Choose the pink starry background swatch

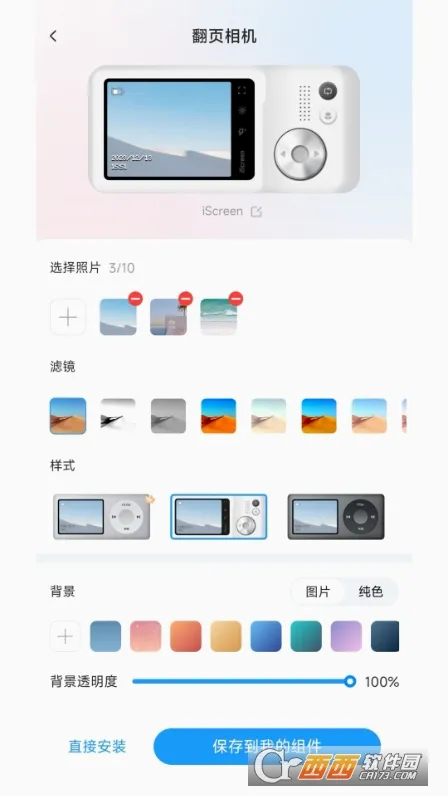[146, 636]
